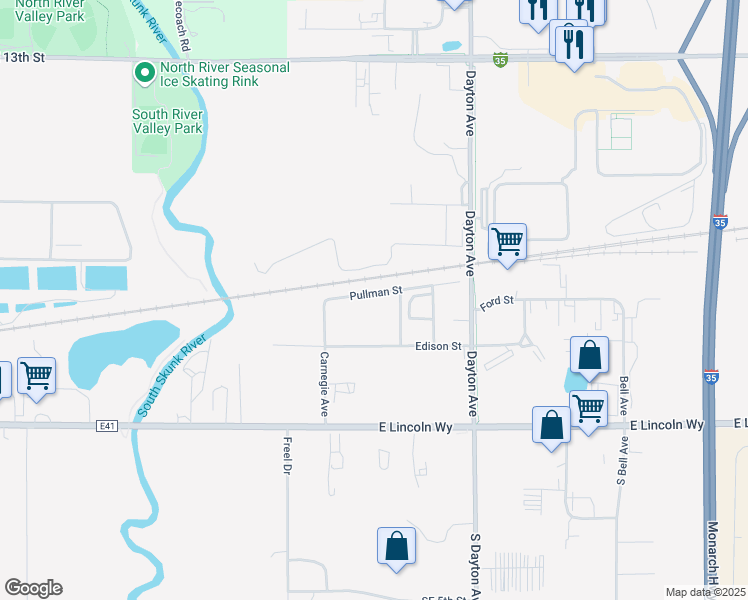This screenshot has width=748, height=600.
Task: Select shopping bag marker near S Dayton Ave
Action: point(396,546)
